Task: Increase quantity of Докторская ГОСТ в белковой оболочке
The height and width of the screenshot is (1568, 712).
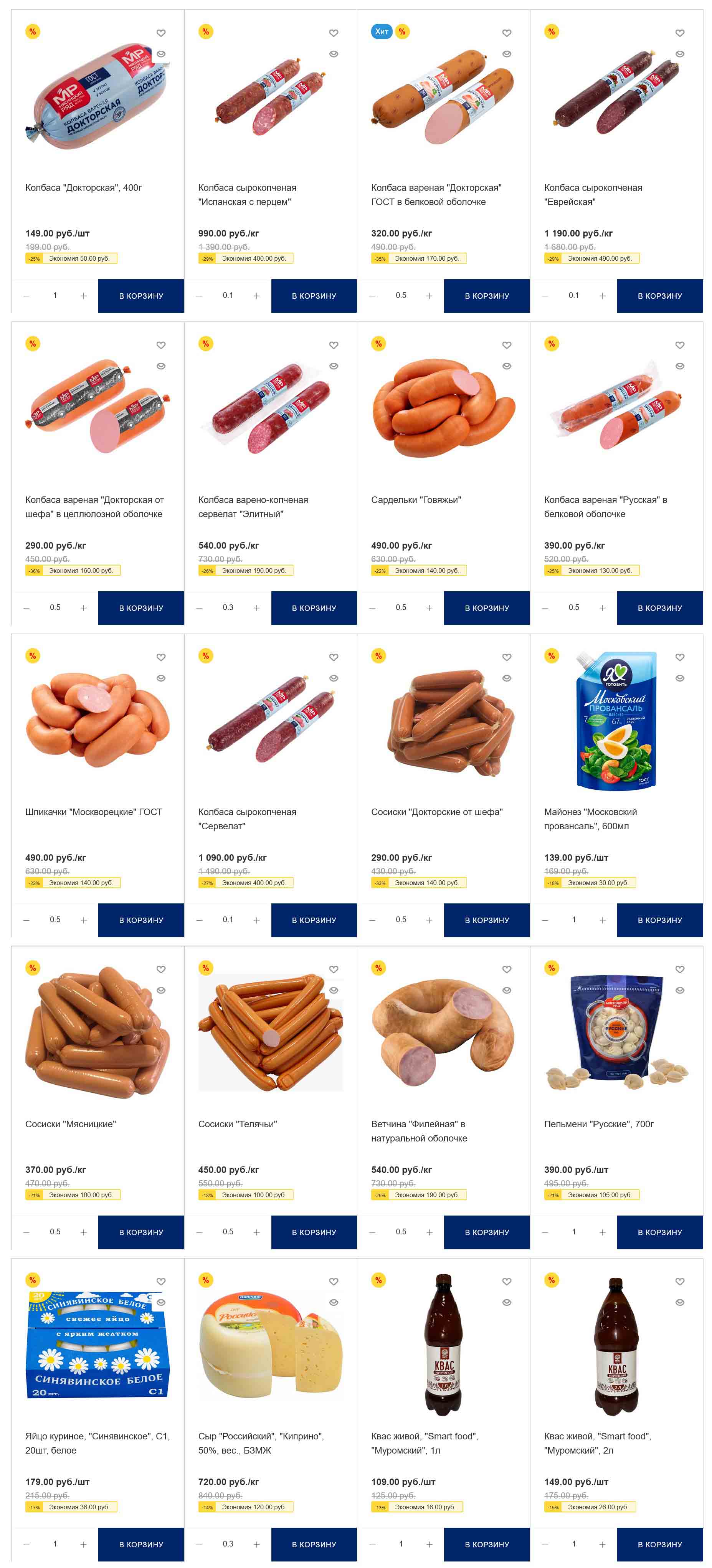Action: click(429, 296)
